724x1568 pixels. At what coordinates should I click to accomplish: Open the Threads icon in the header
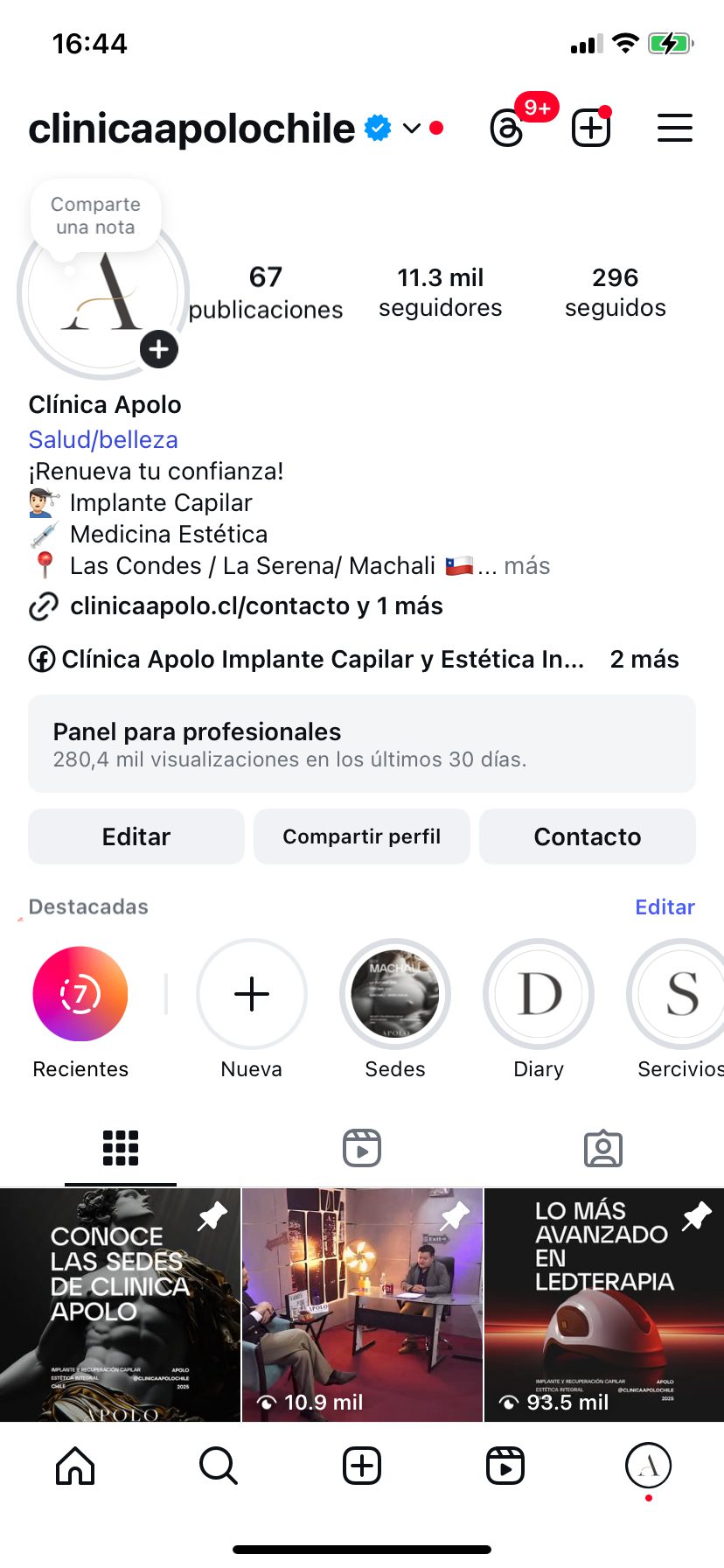coord(507,129)
